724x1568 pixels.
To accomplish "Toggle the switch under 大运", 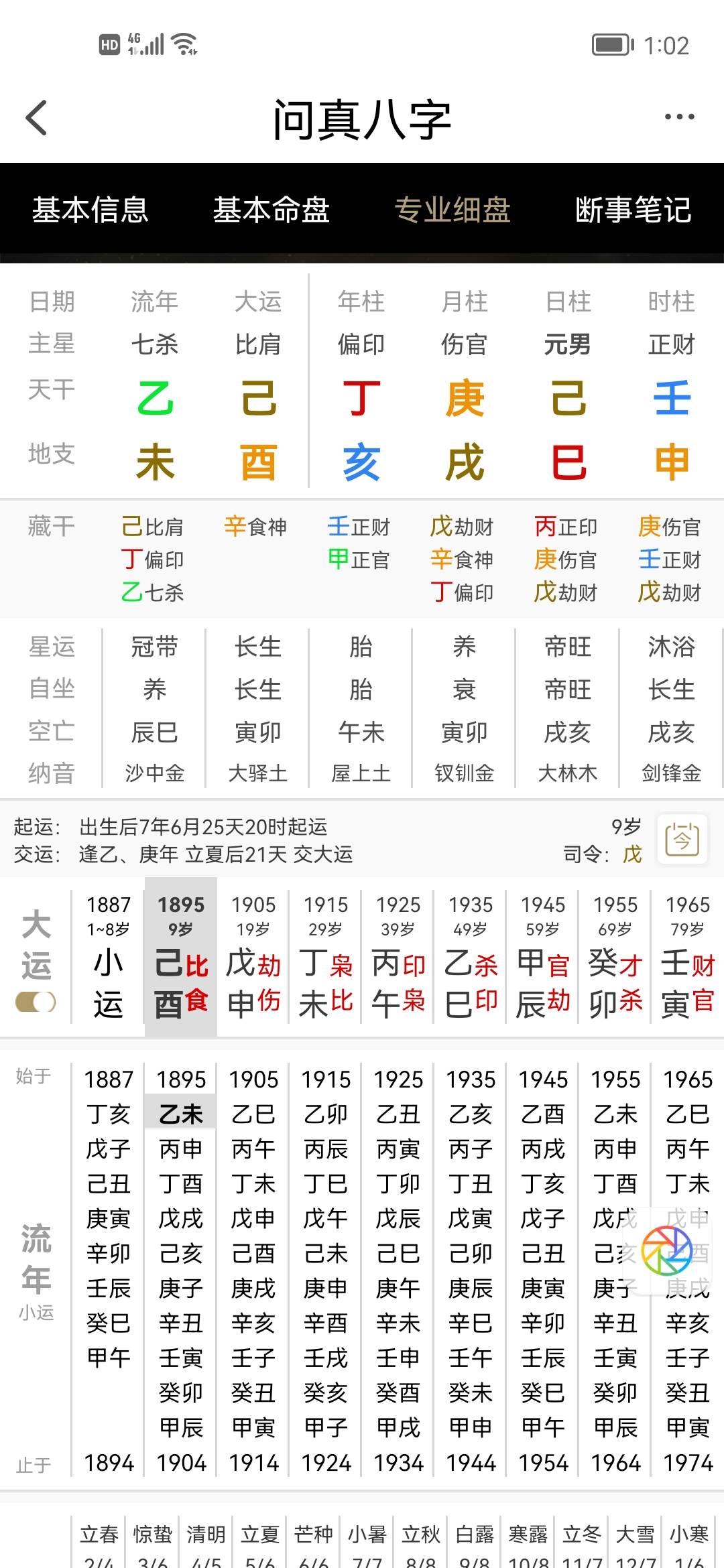I will pos(36,1002).
